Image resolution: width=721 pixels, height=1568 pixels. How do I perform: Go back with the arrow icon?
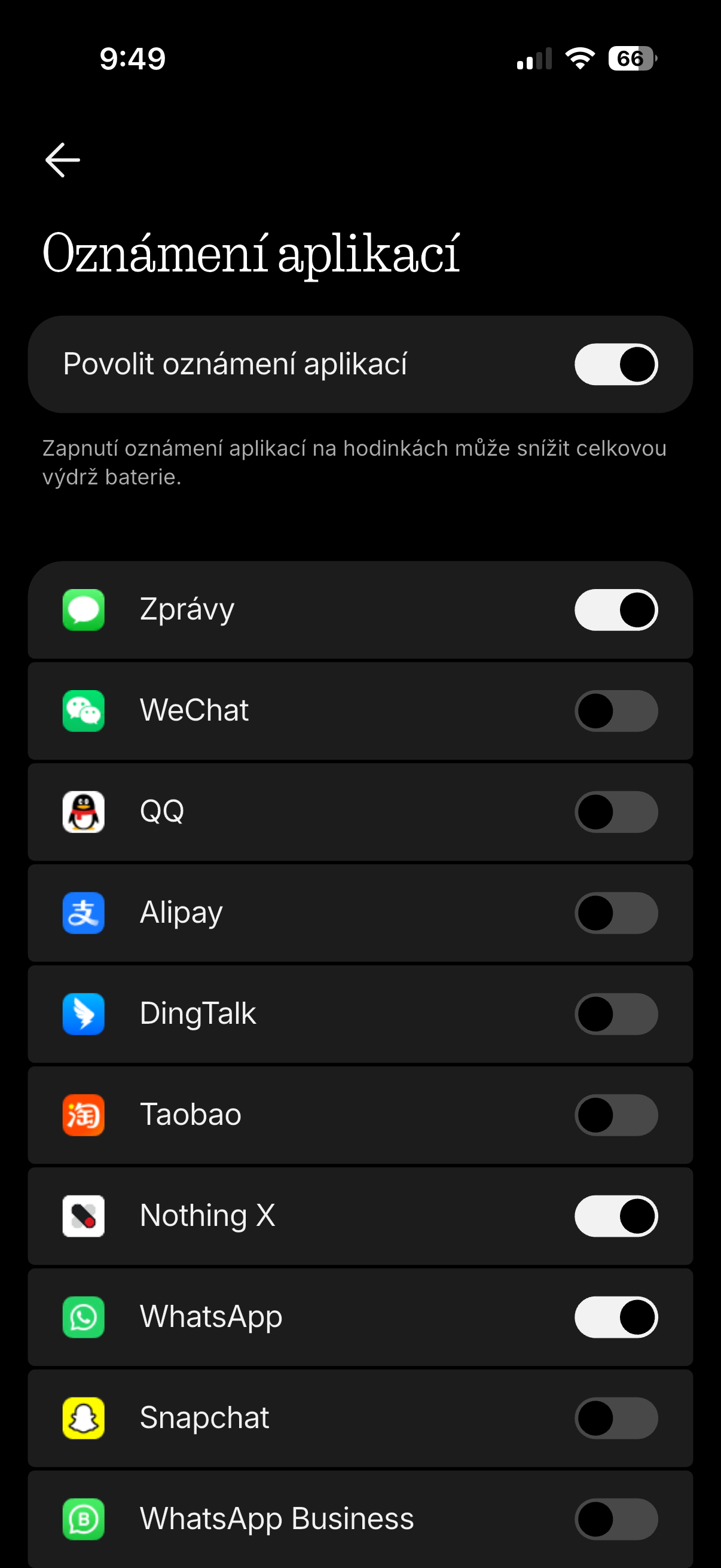(x=63, y=160)
